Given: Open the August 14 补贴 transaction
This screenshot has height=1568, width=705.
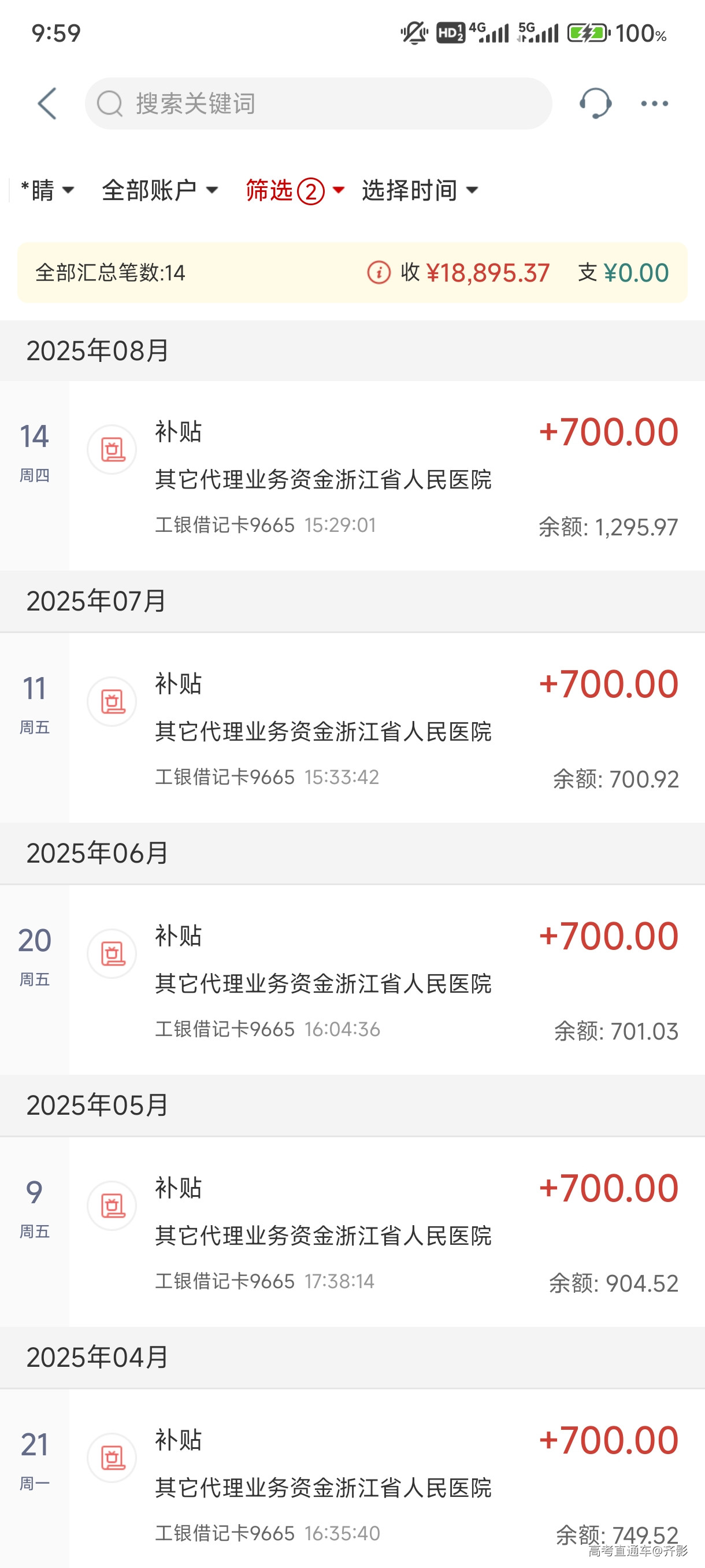Looking at the screenshot, I should (x=385, y=476).
